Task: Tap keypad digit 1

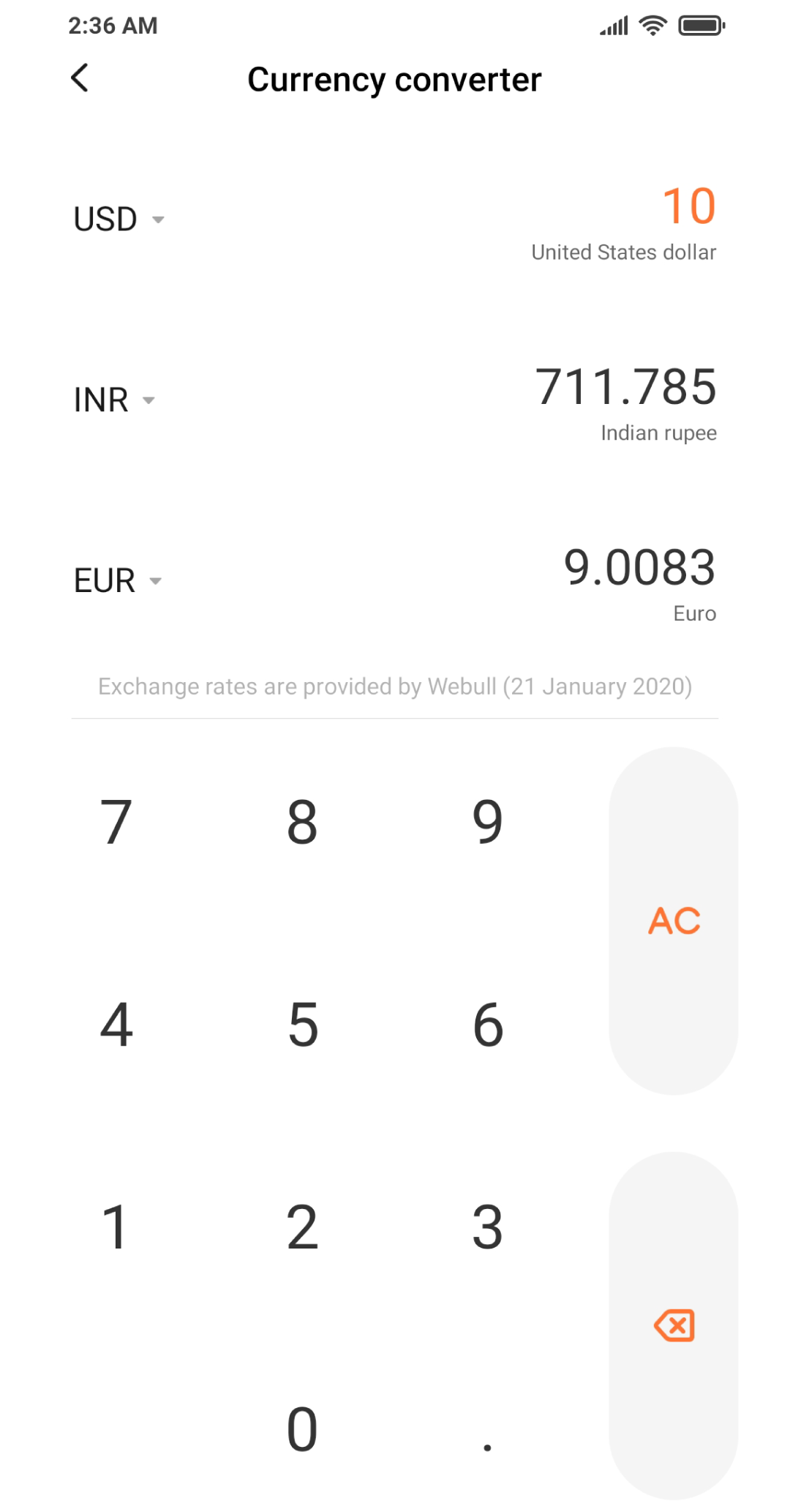Action: point(116,1227)
